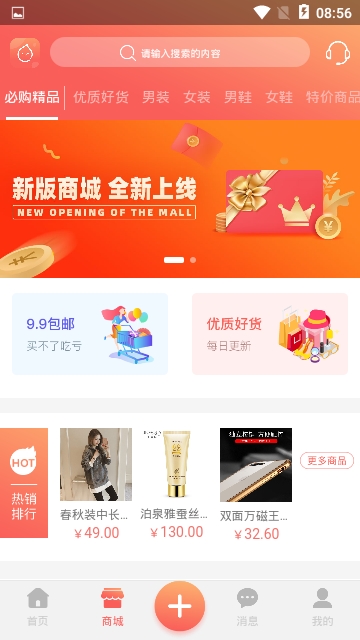360x640 pixels.
Task: Go to the 首页 bottom tab
Action: [x=38, y=607]
